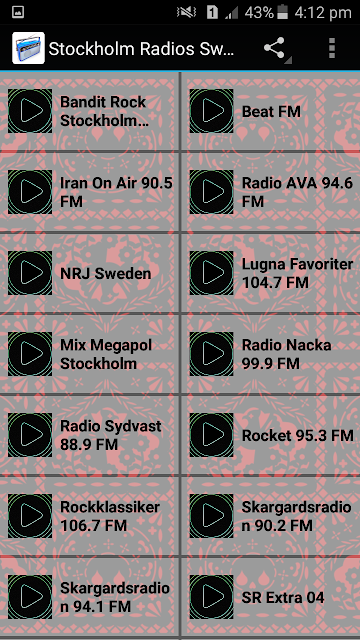The image size is (360, 640).
Task: Start Iran On Air 90.5 FM
Action: [89, 192]
